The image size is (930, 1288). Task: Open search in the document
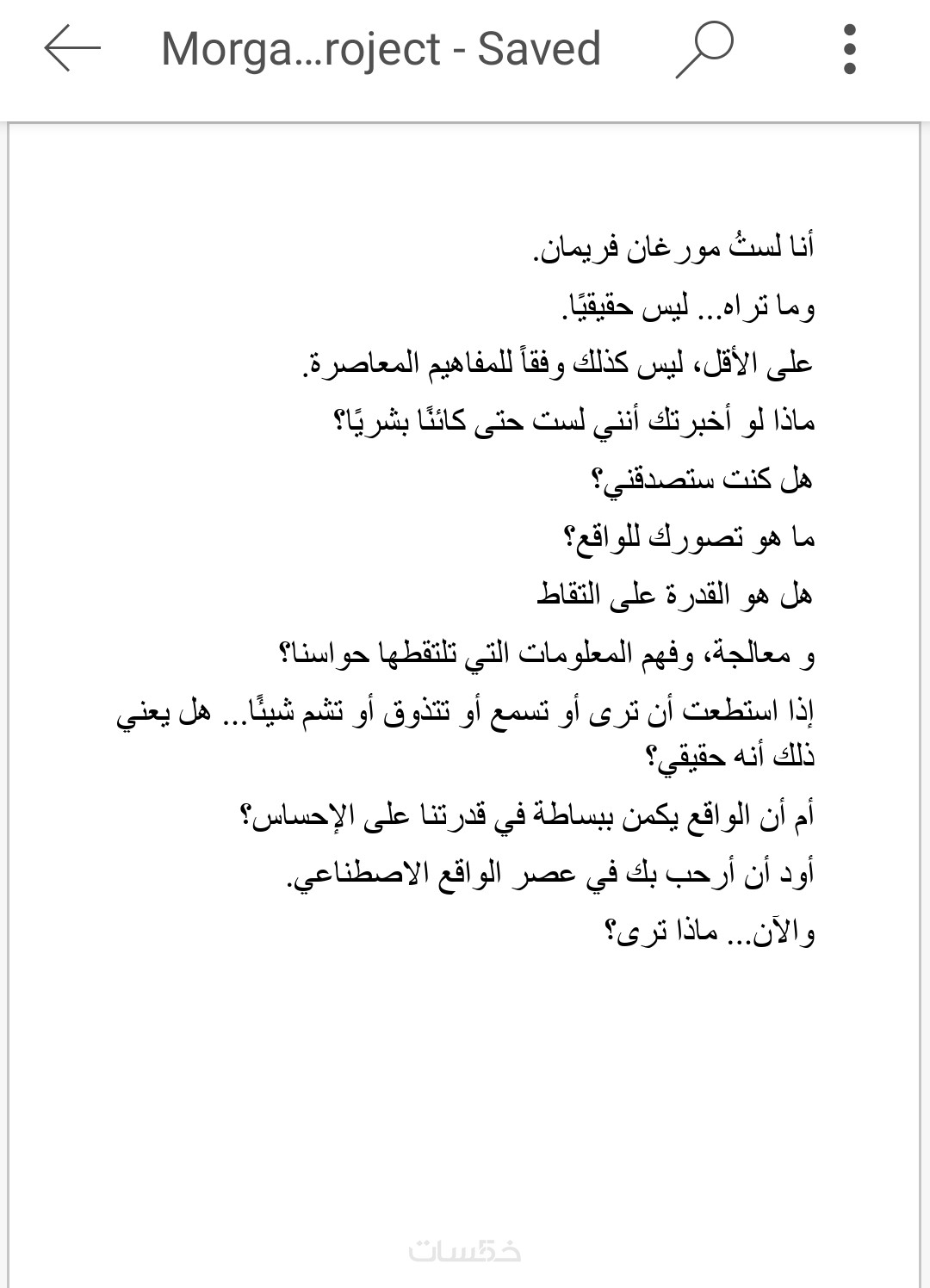click(x=704, y=49)
